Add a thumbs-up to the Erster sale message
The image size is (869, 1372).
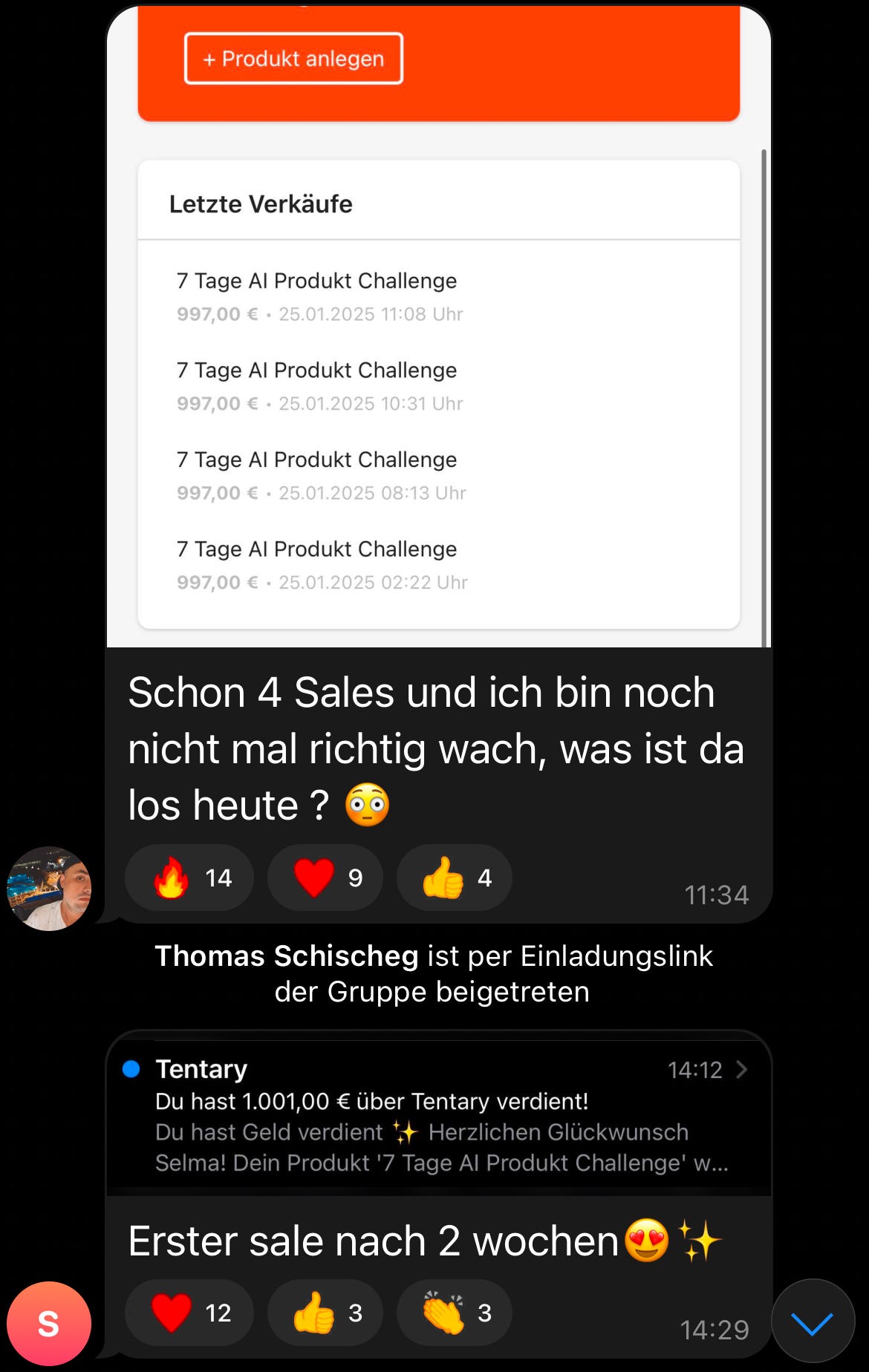[x=325, y=1313]
